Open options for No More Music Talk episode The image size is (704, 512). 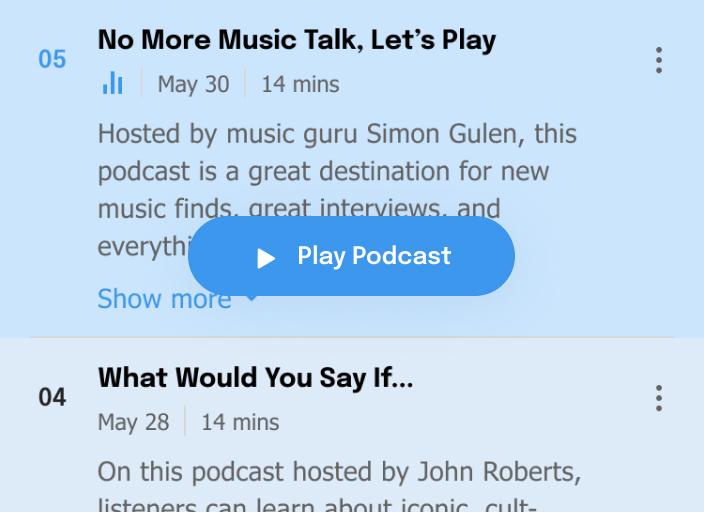coord(658,60)
